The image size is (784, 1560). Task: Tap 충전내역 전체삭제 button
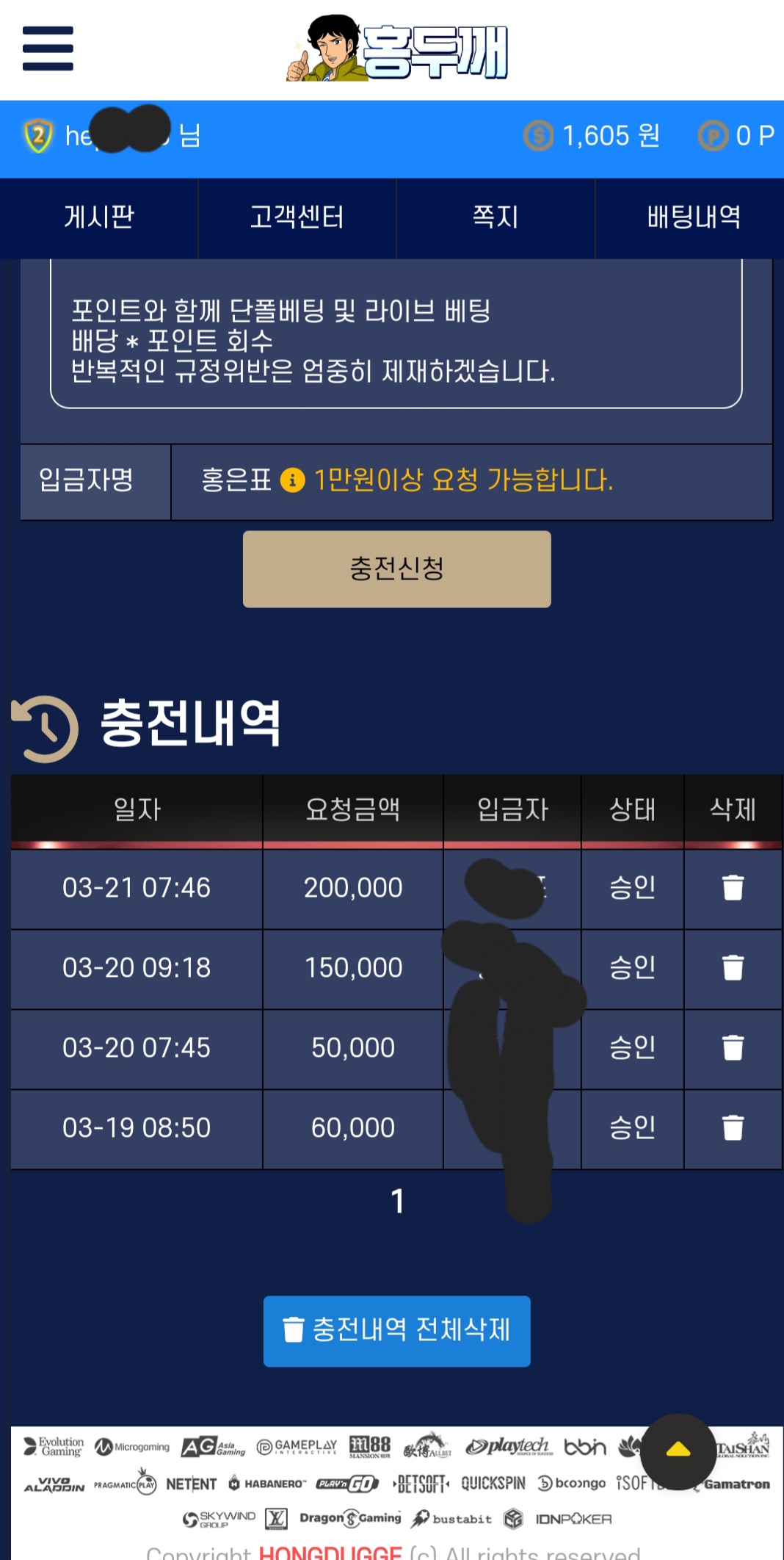tap(396, 1331)
